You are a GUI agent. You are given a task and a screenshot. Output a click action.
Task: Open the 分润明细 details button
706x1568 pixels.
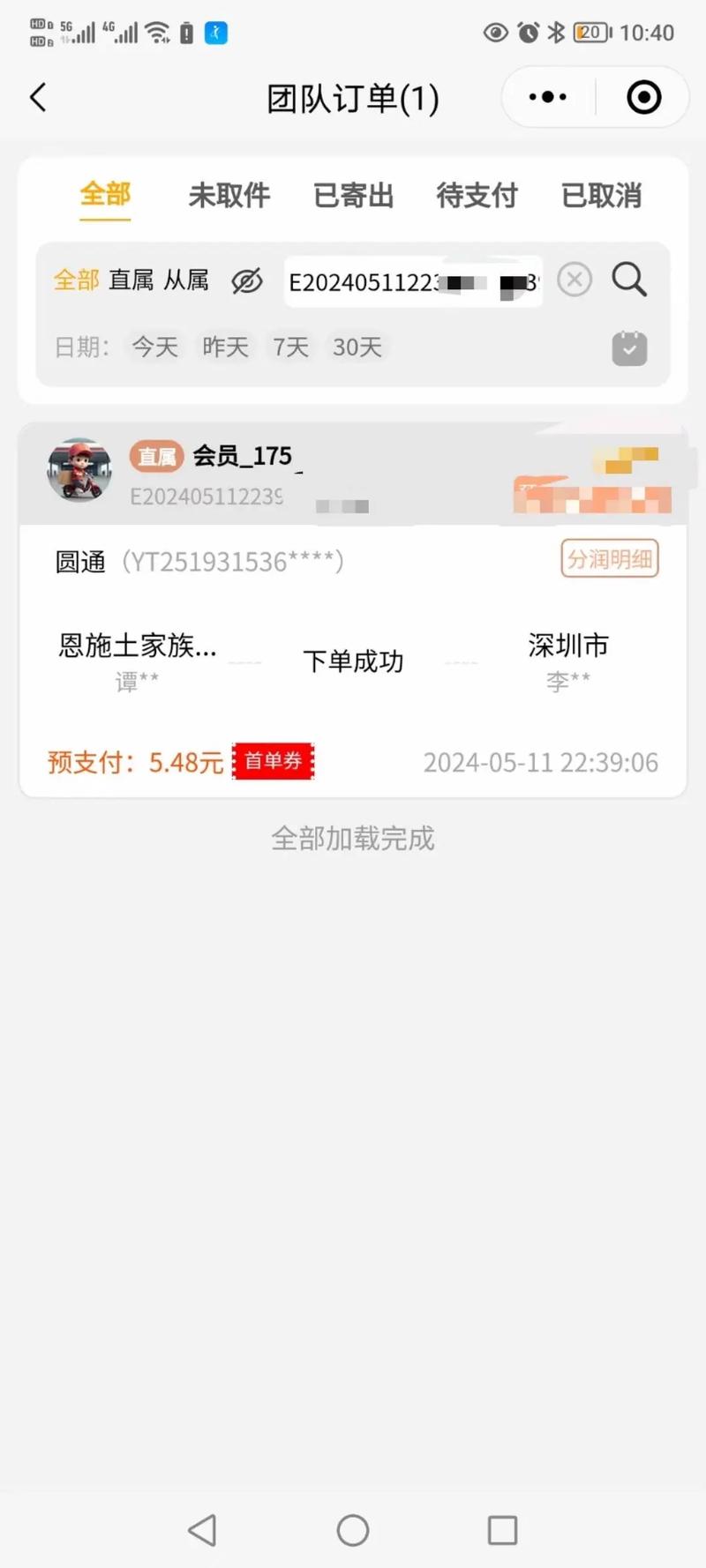[x=609, y=558]
